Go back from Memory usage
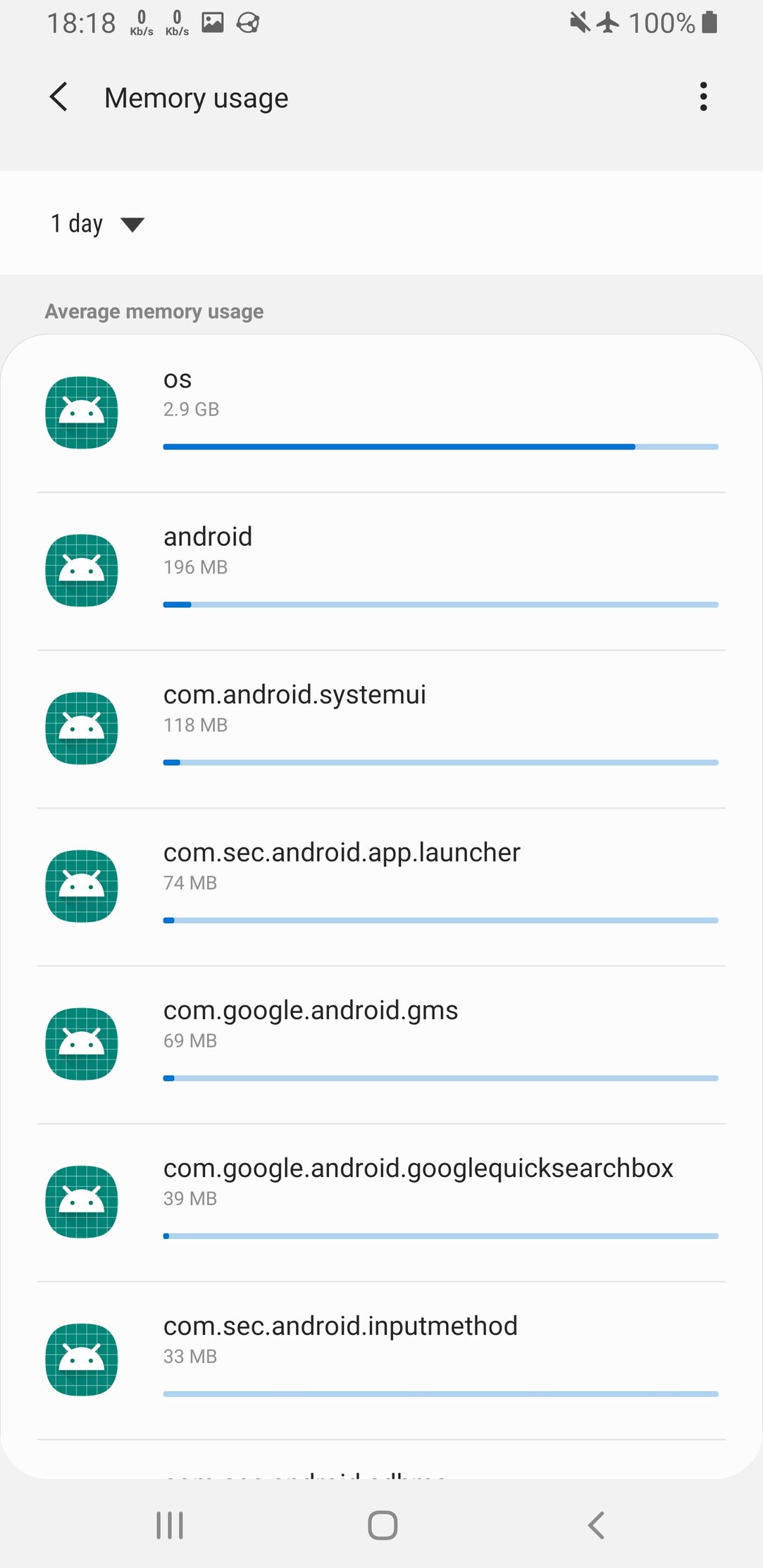763x1568 pixels. tap(59, 97)
